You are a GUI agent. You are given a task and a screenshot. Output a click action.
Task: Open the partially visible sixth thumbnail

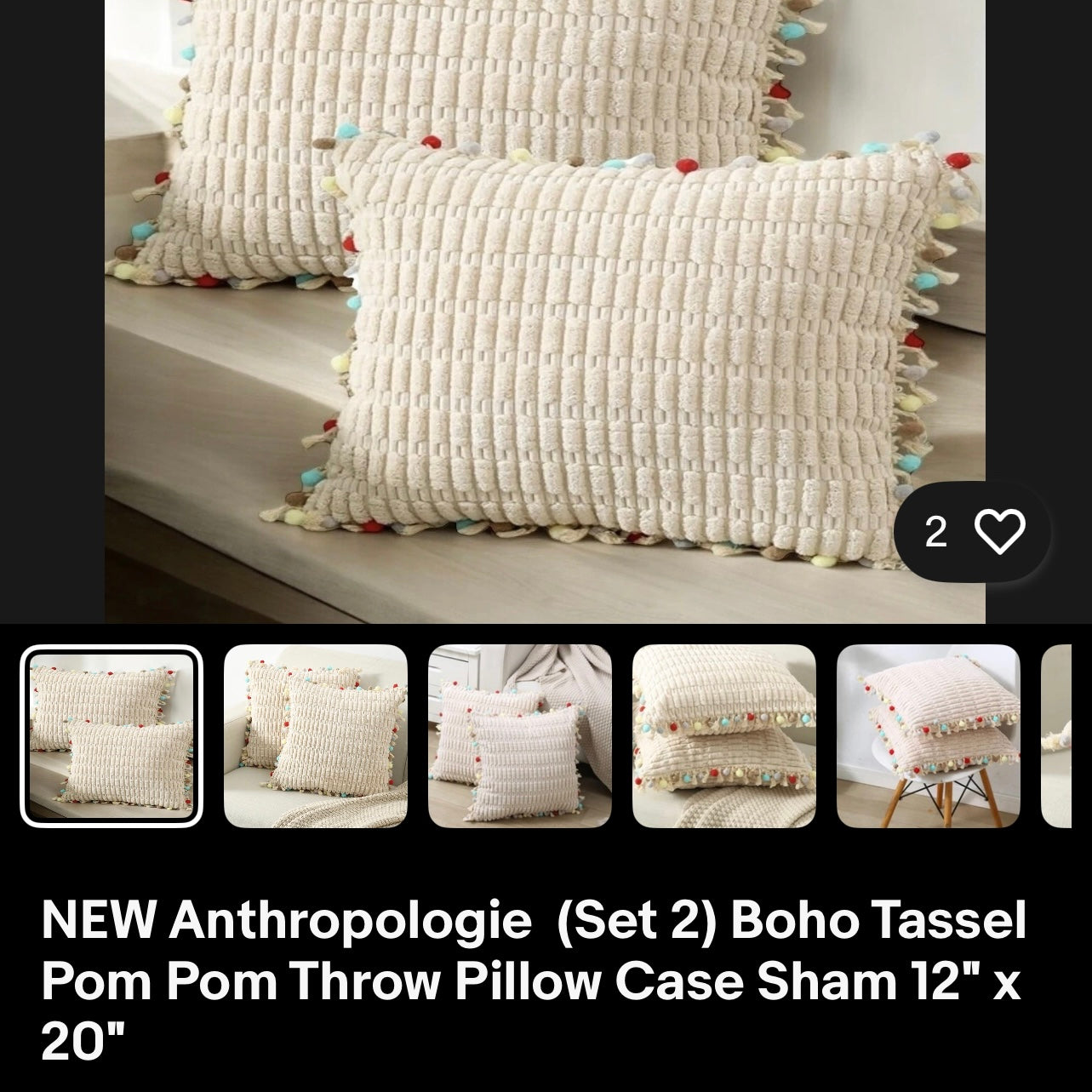click(x=1057, y=736)
